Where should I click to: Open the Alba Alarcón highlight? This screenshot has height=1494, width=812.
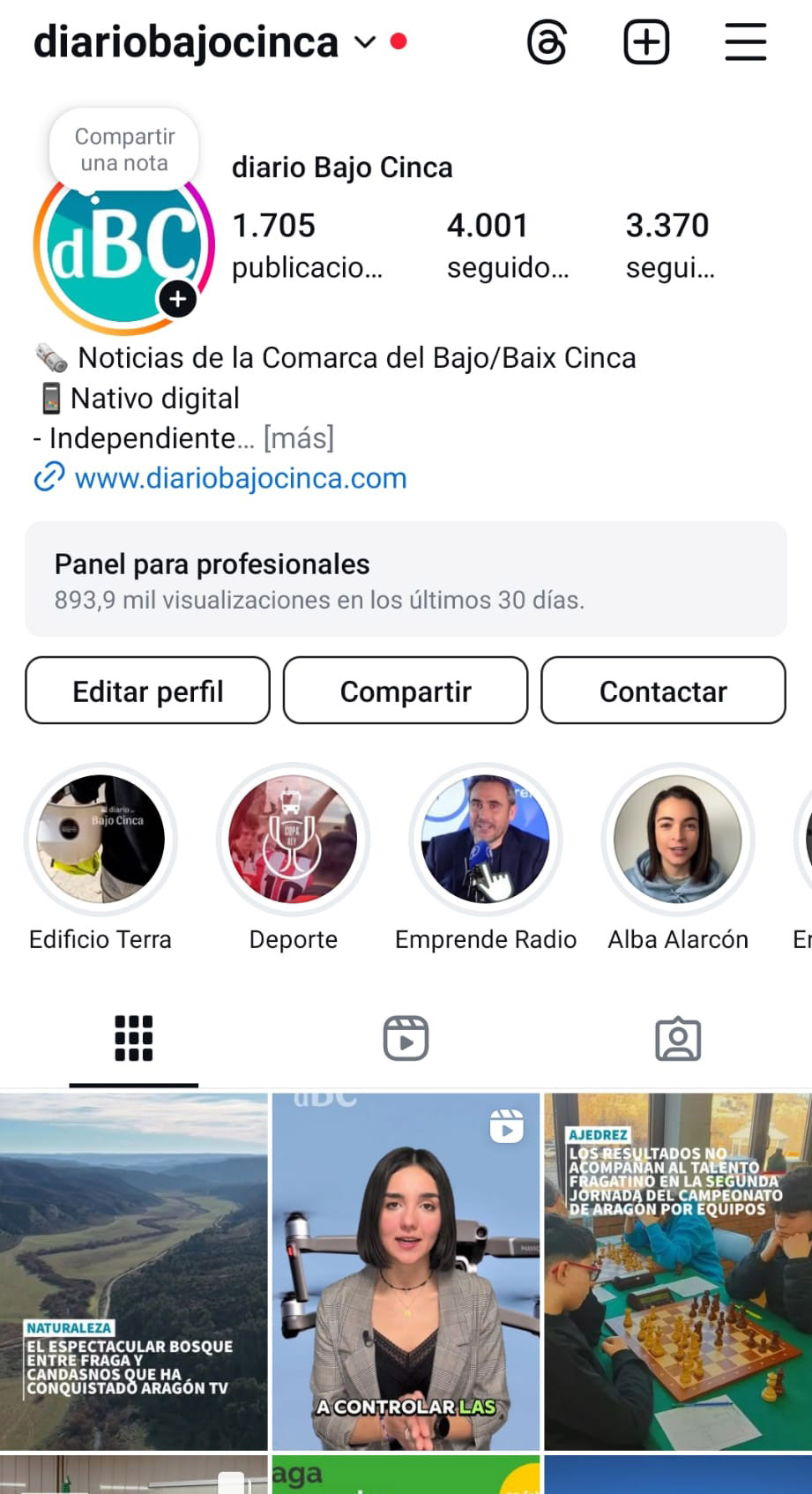pos(678,839)
